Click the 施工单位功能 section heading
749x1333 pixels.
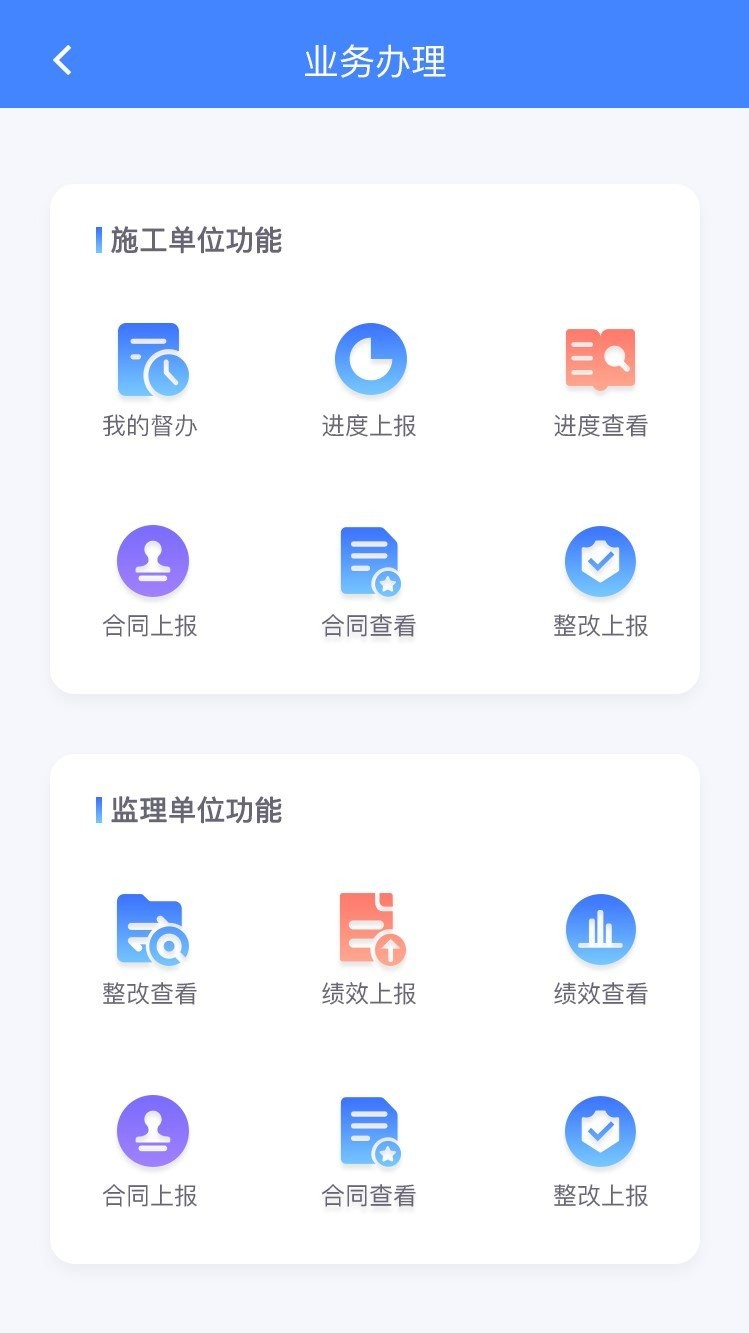[x=194, y=241]
